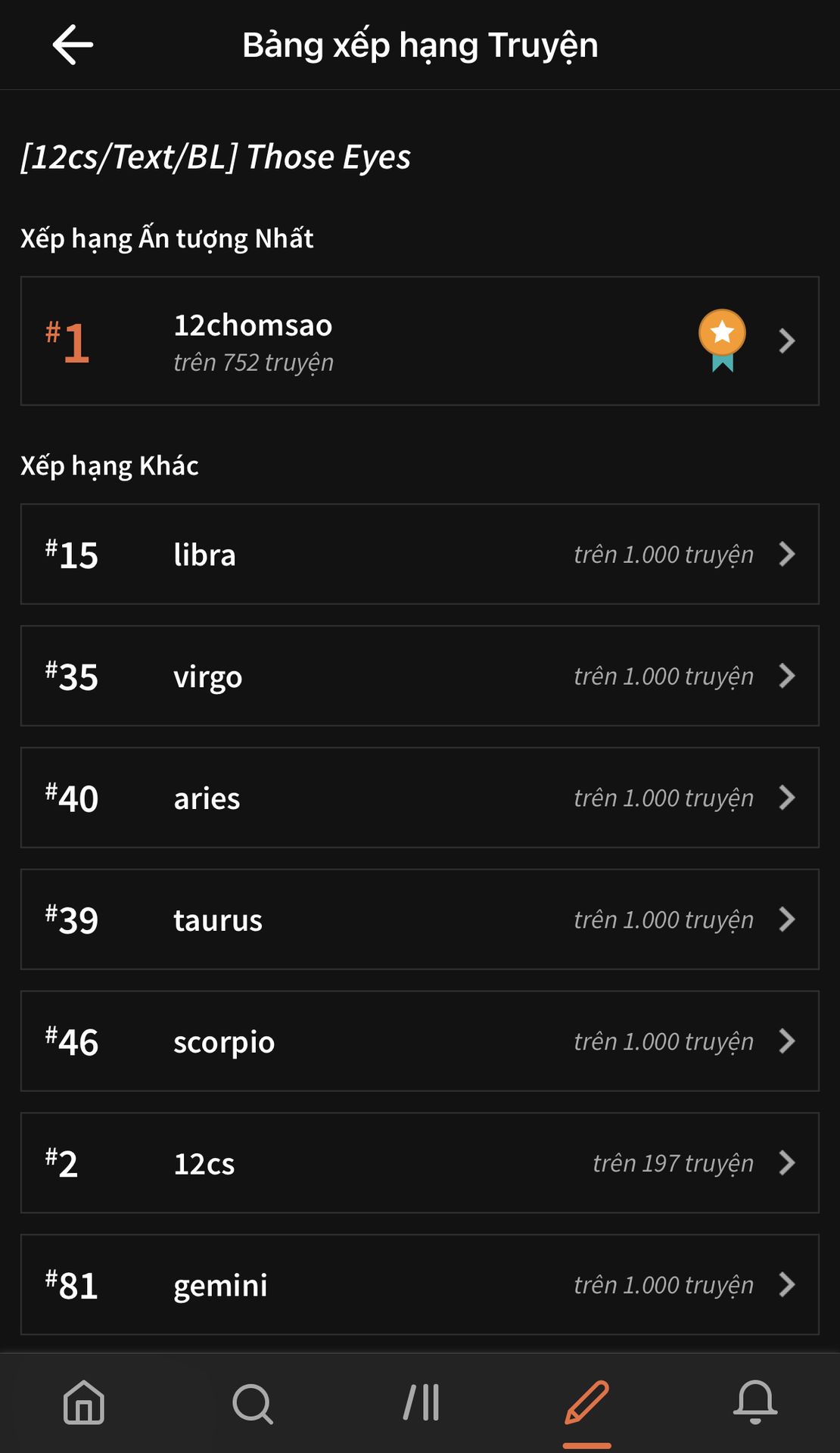Switch to the Search tab
Image resolution: width=840 pixels, height=1453 pixels.
(x=252, y=1402)
